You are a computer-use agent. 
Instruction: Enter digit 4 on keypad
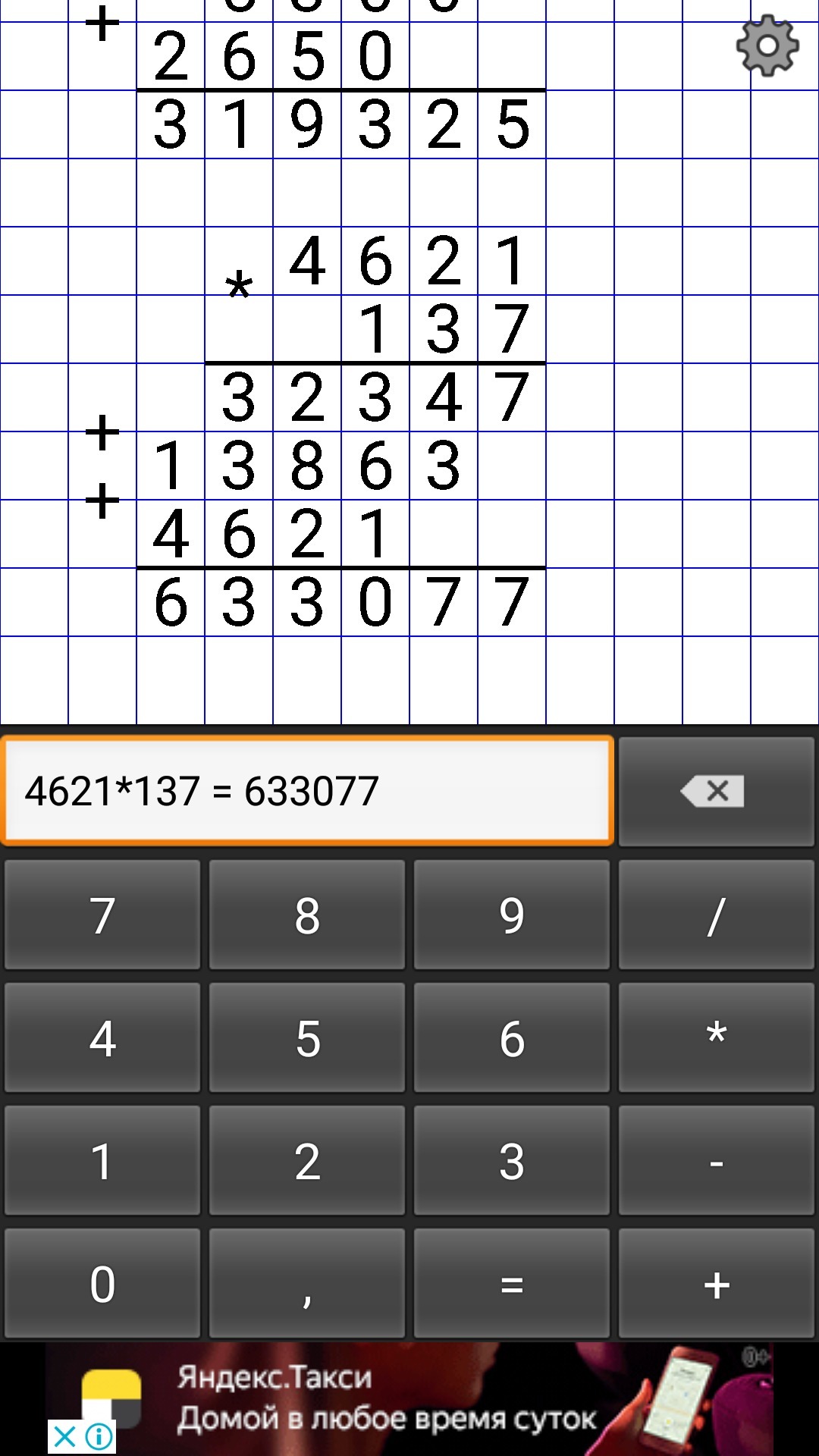(102, 1037)
